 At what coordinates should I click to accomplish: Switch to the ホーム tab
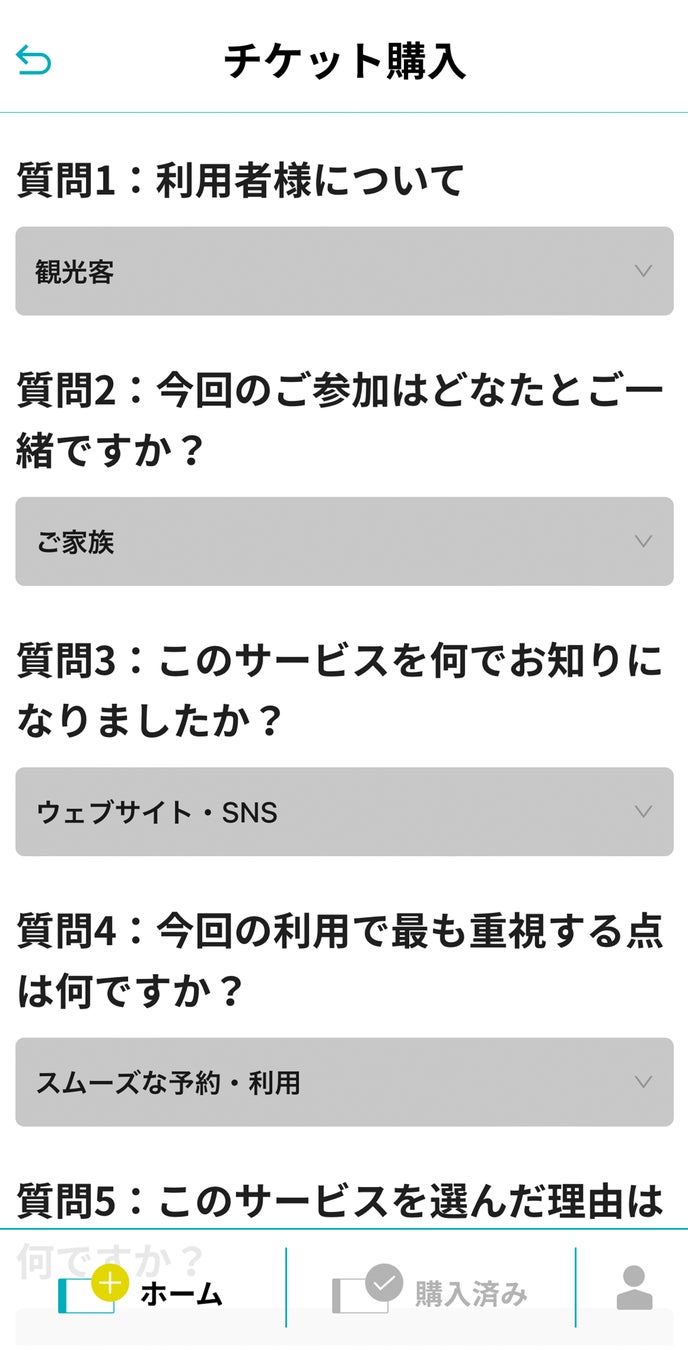[142, 1291]
